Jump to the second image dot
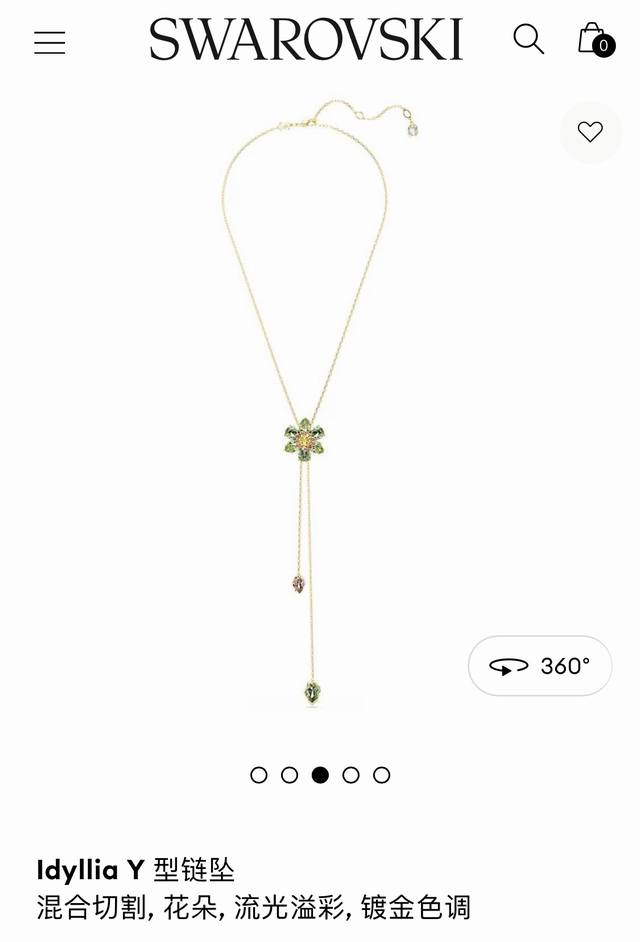640x942 pixels. pos(290,775)
